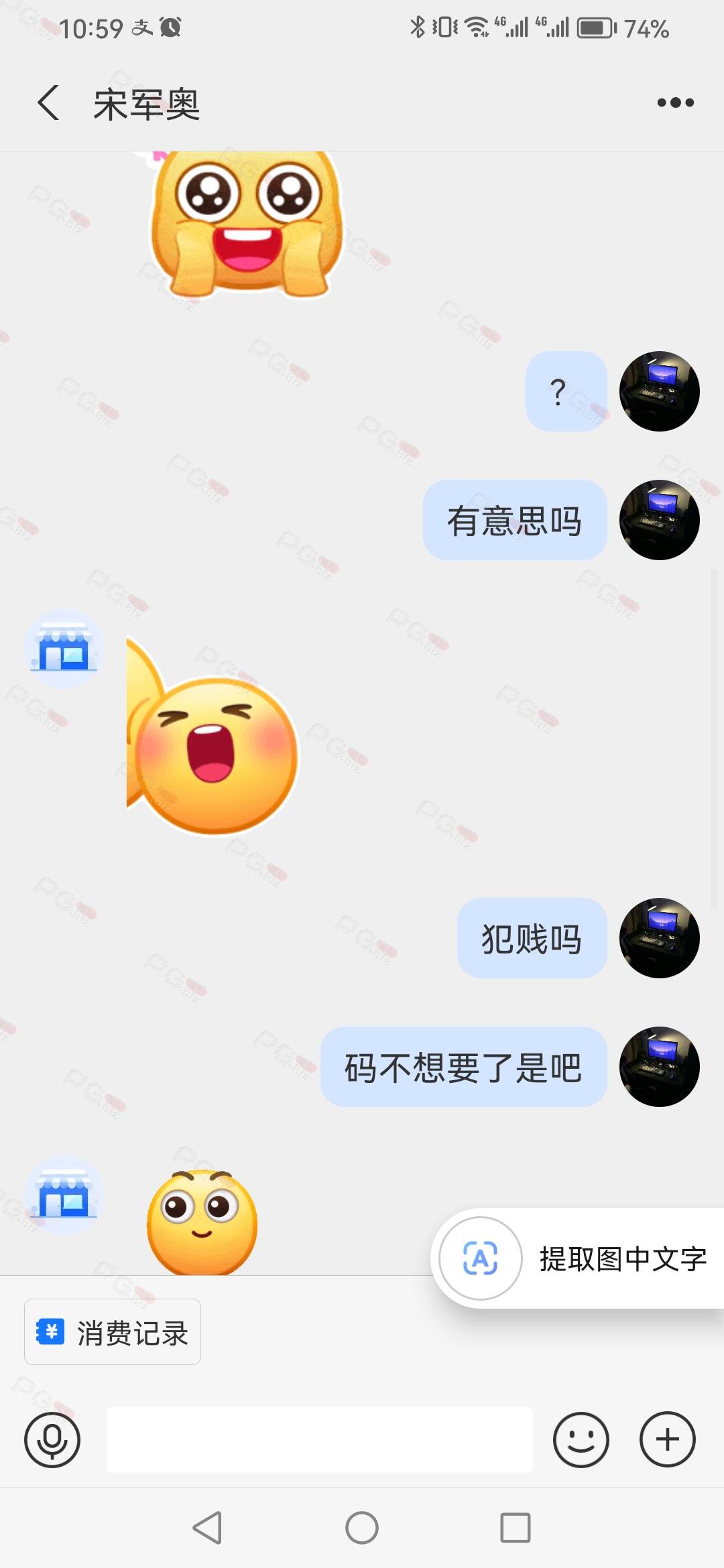Focus the message text input field
Viewport: 724px width, 1568px height.
pyautogui.click(x=320, y=1439)
